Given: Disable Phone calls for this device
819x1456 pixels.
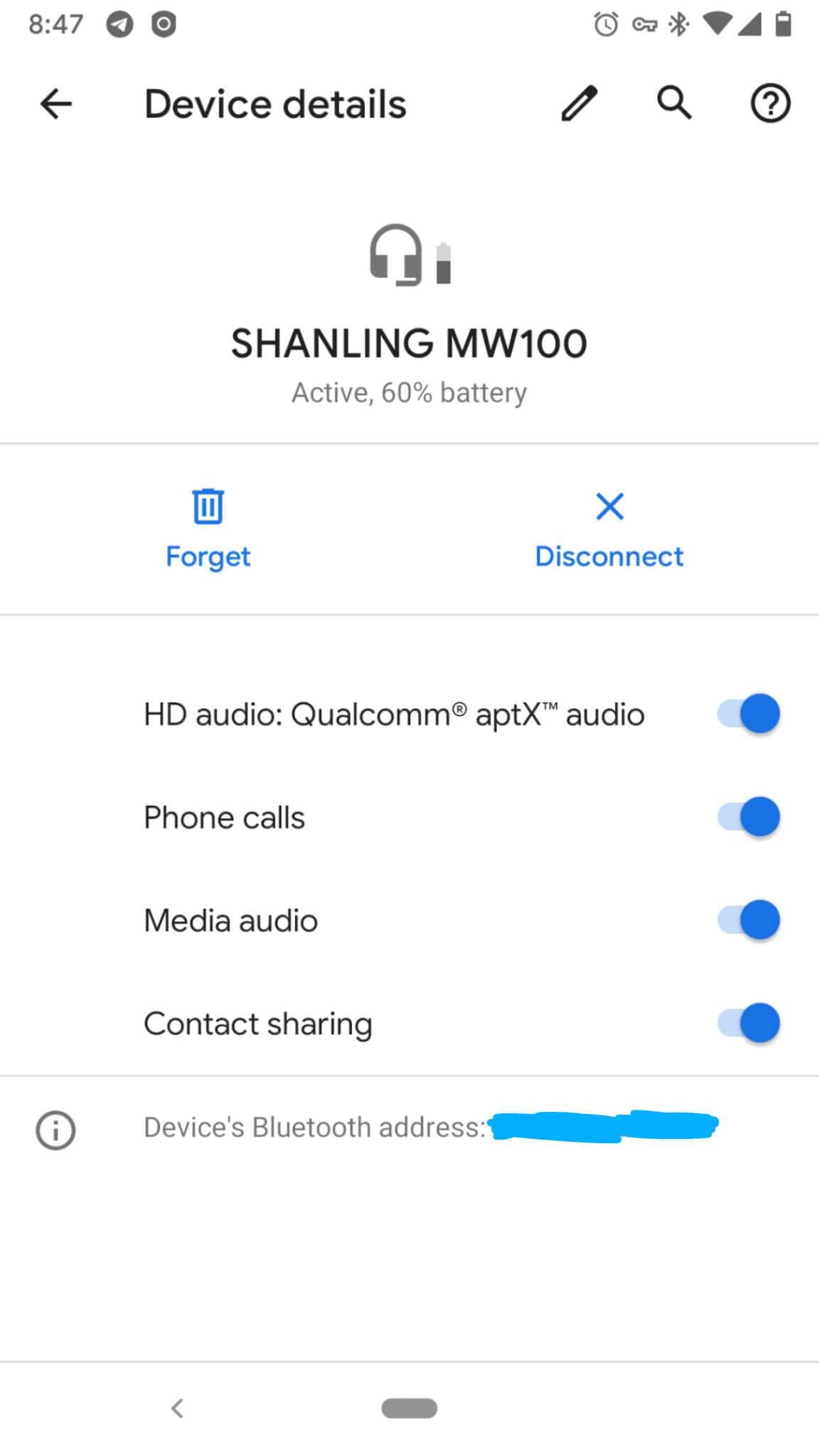Looking at the screenshot, I should tap(749, 817).
